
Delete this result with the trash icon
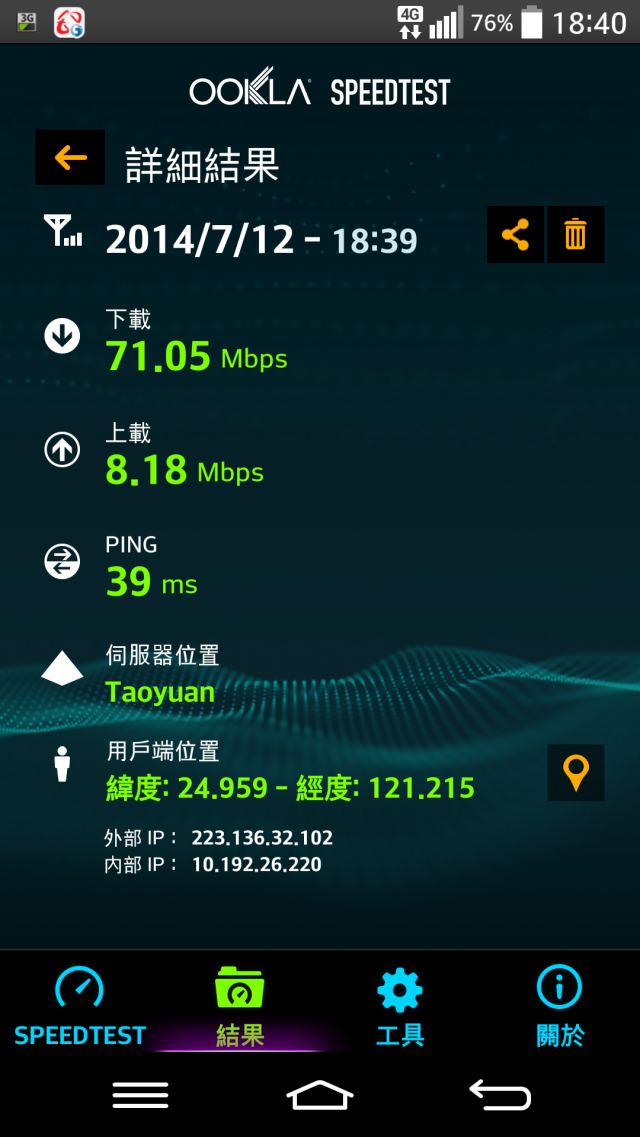tap(576, 235)
